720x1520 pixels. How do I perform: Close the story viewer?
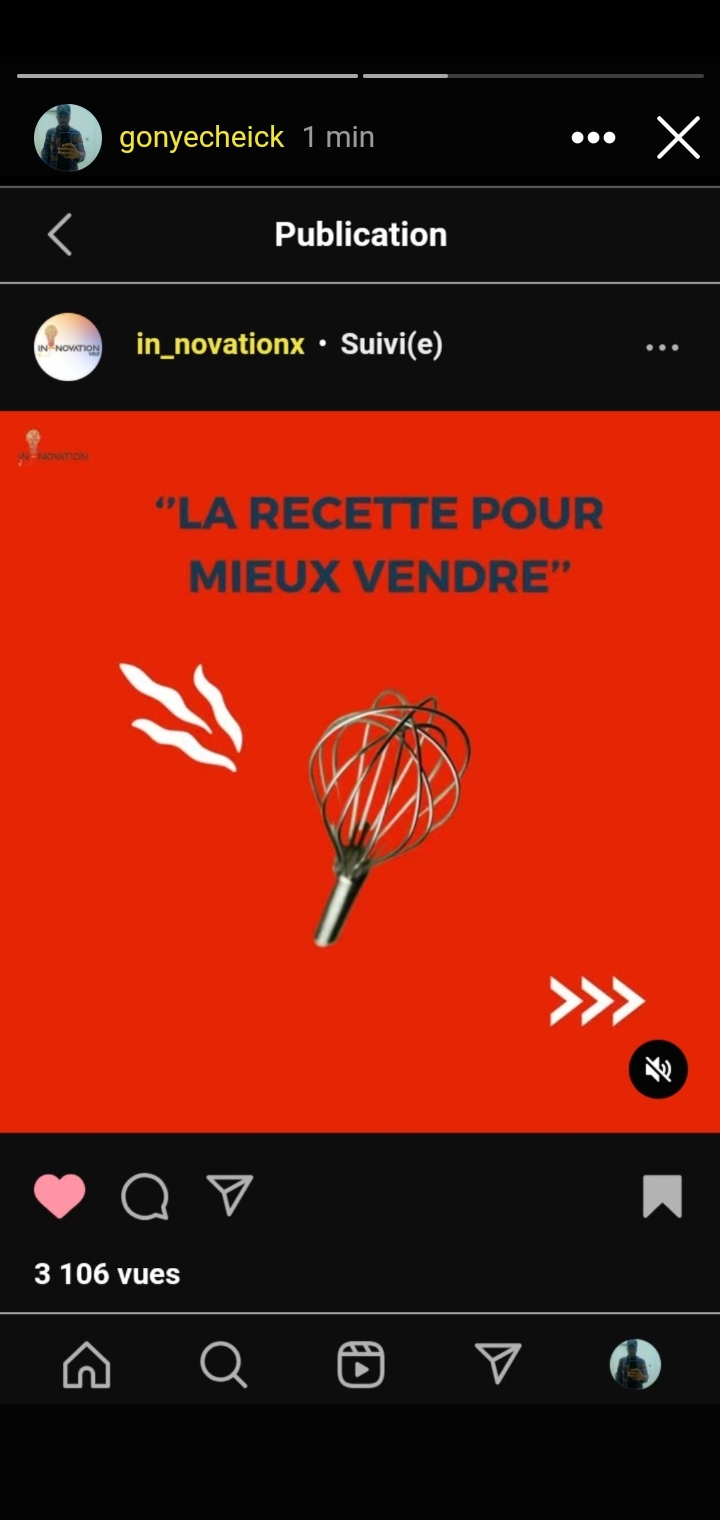pyautogui.click(x=678, y=137)
